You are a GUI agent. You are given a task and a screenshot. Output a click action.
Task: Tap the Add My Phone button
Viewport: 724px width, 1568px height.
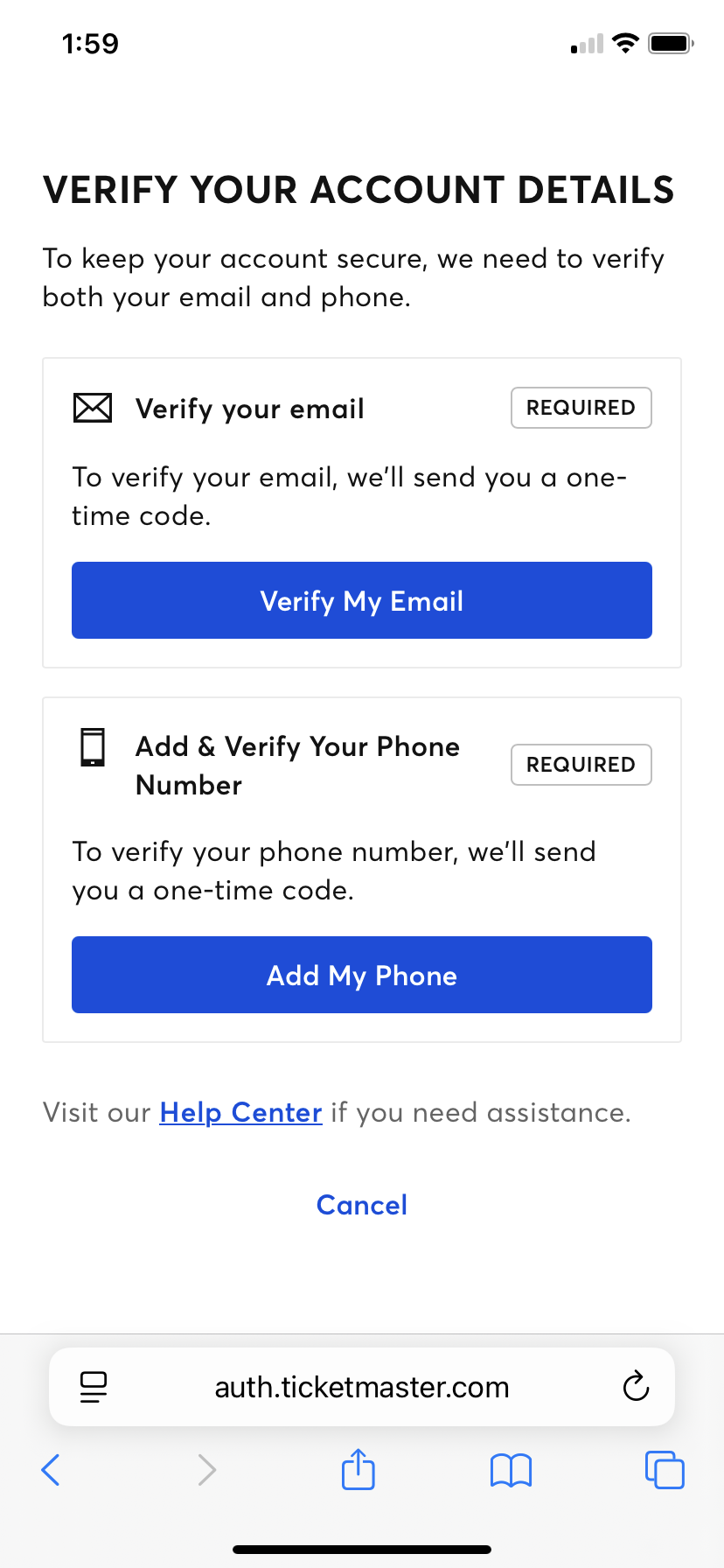point(361,975)
